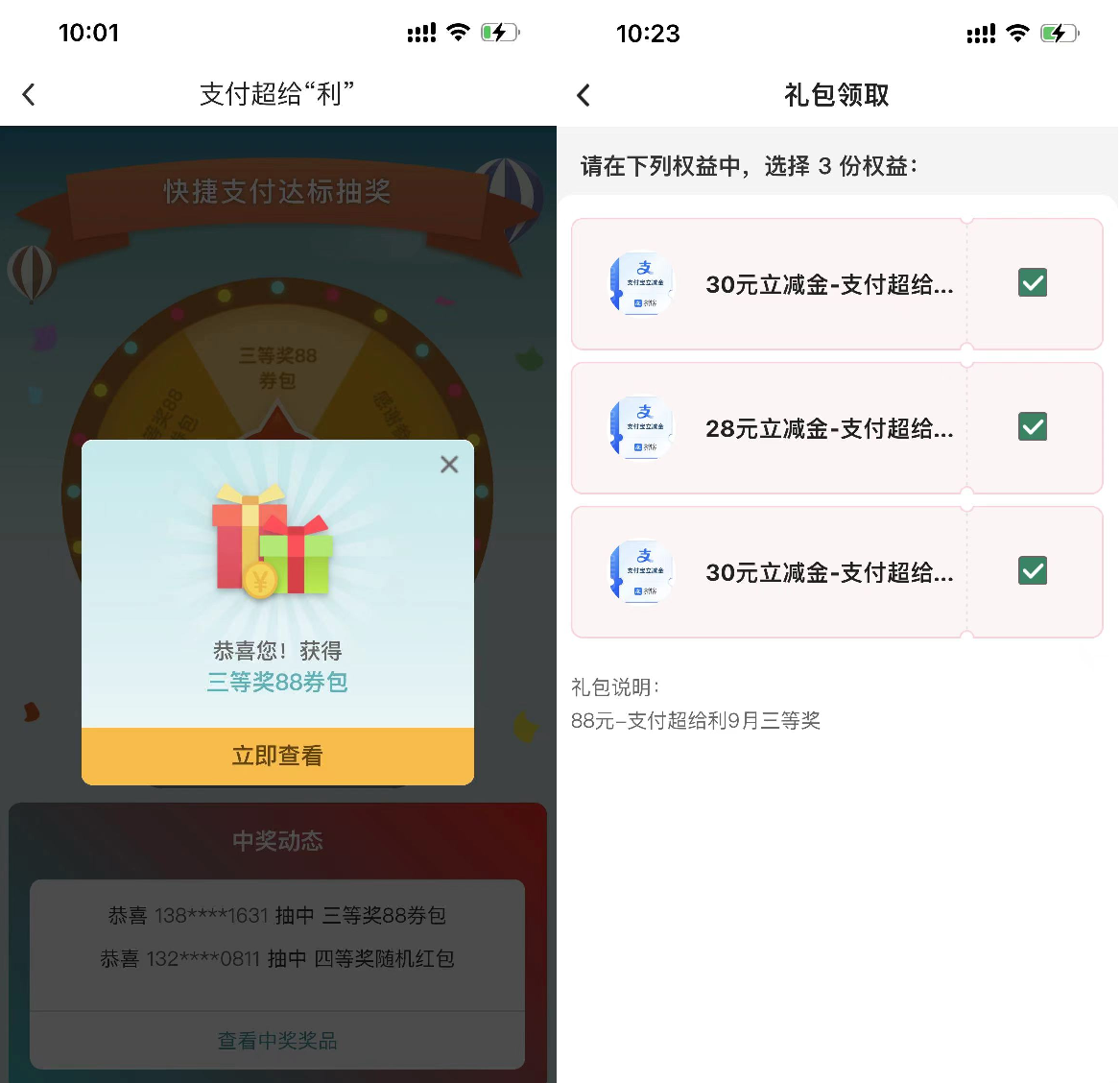Uncheck the 28元立减金 benefit checkbox

1033,426
